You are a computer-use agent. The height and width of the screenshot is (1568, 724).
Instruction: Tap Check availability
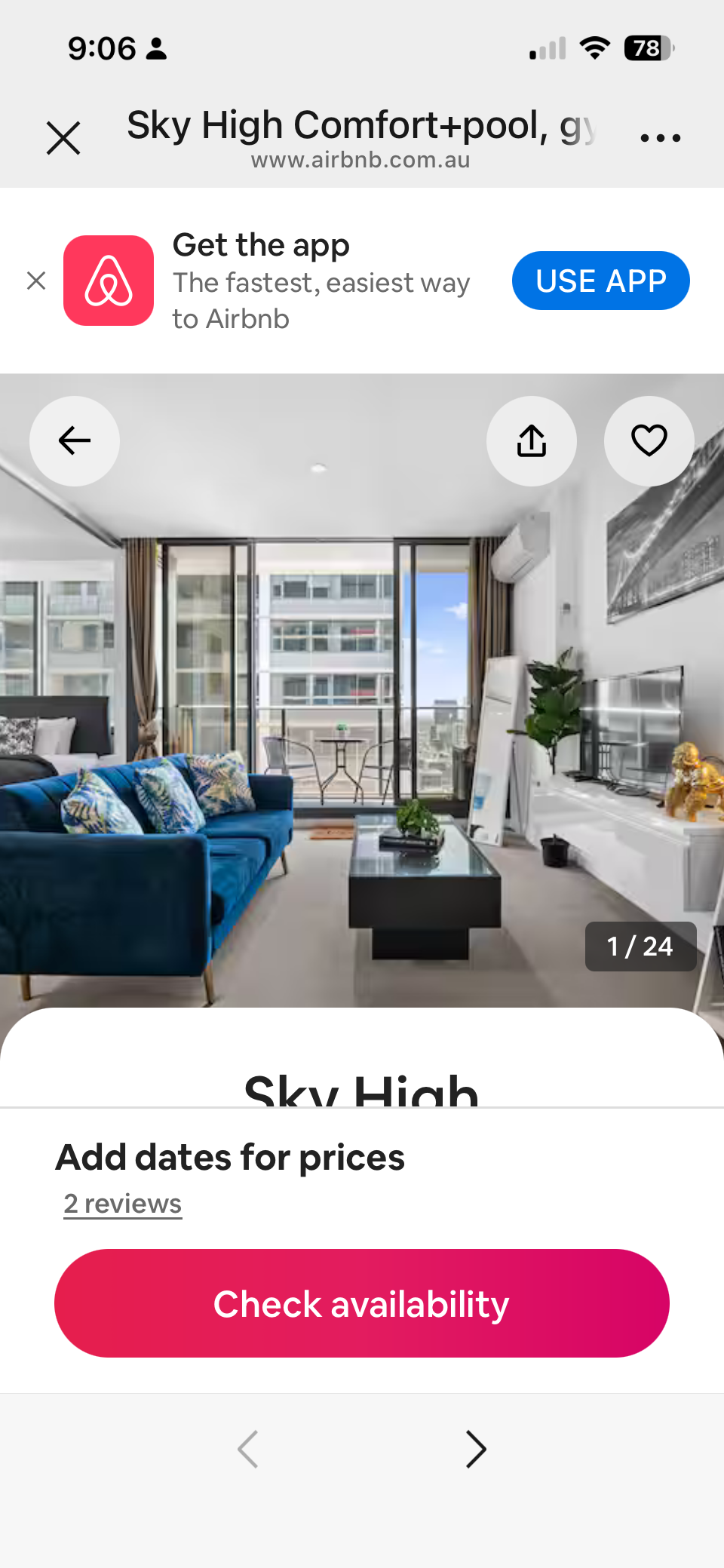[x=362, y=1303]
